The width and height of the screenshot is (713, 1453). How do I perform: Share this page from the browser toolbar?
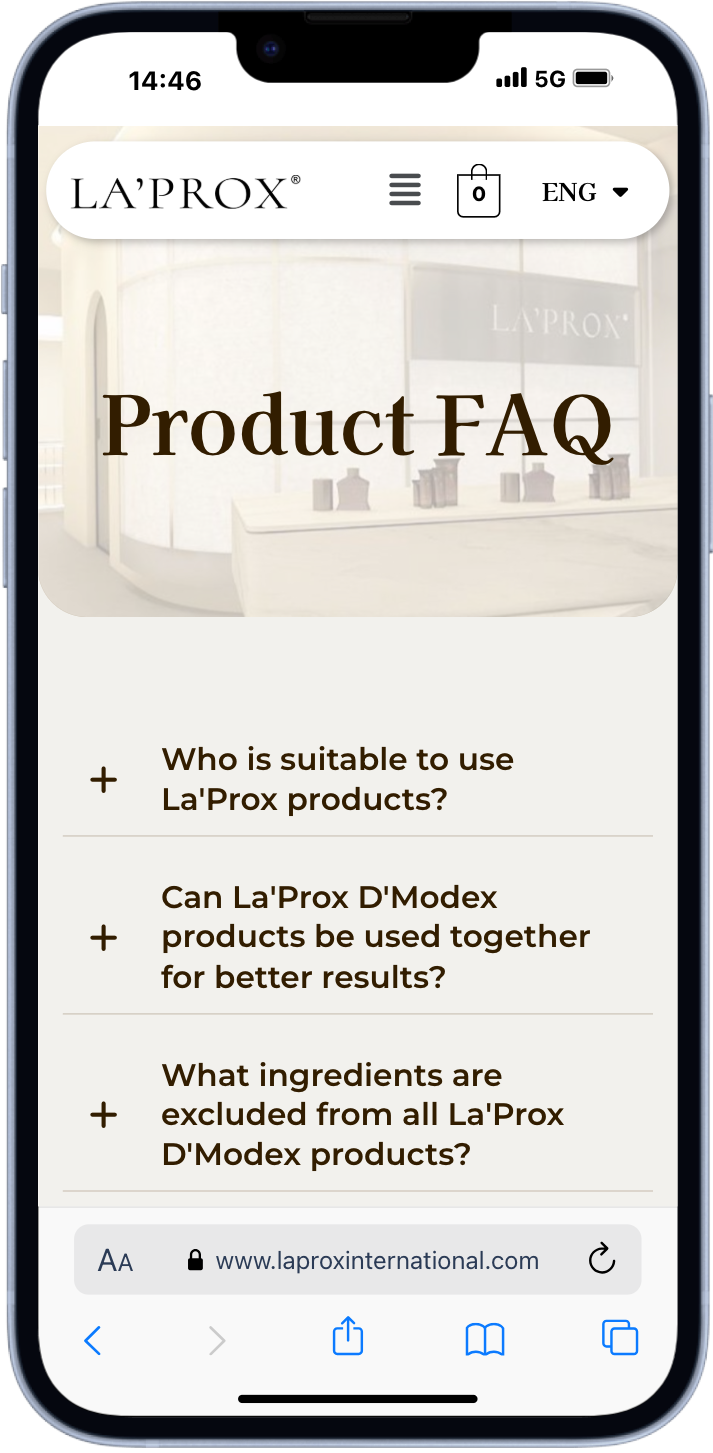(348, 1336)
